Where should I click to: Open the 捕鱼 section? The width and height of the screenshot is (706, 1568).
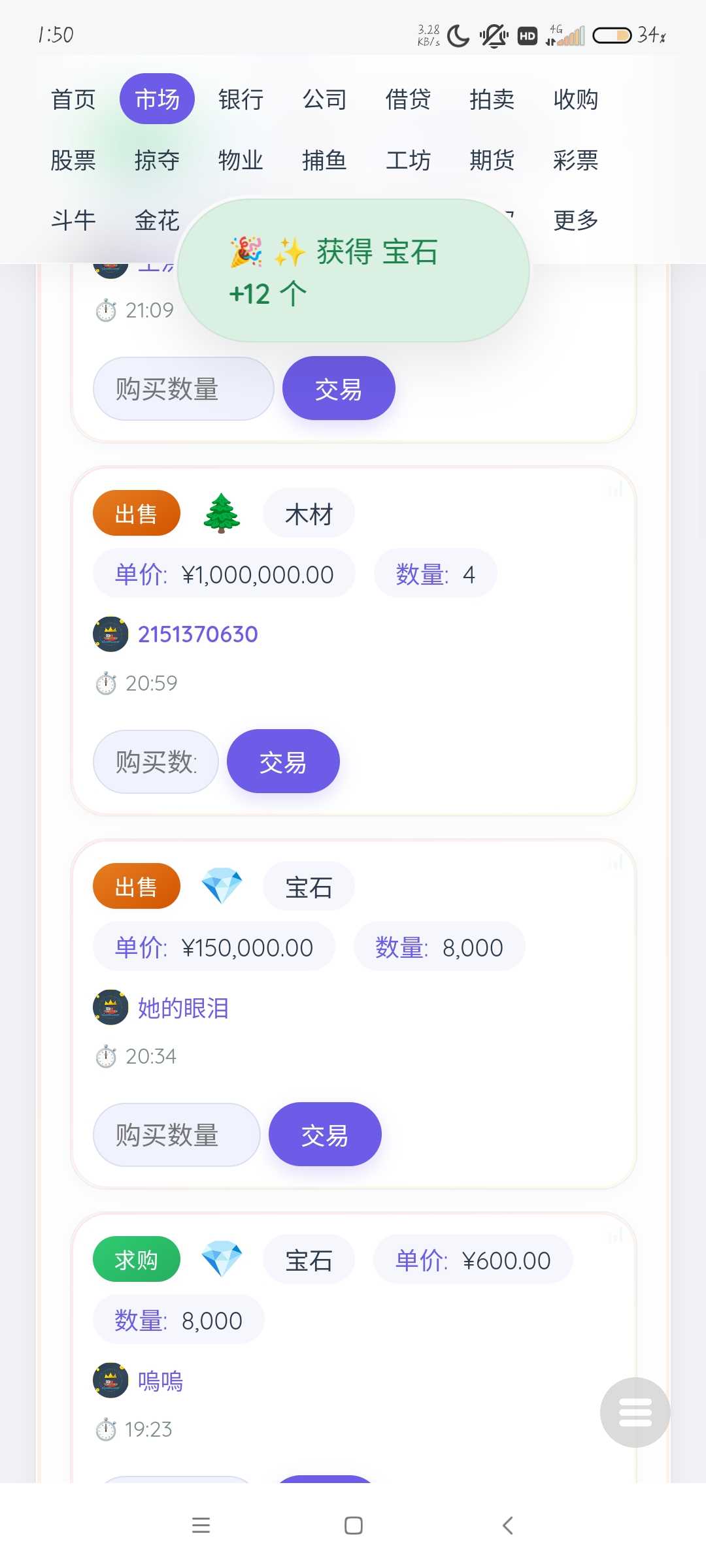pos(324,160)
